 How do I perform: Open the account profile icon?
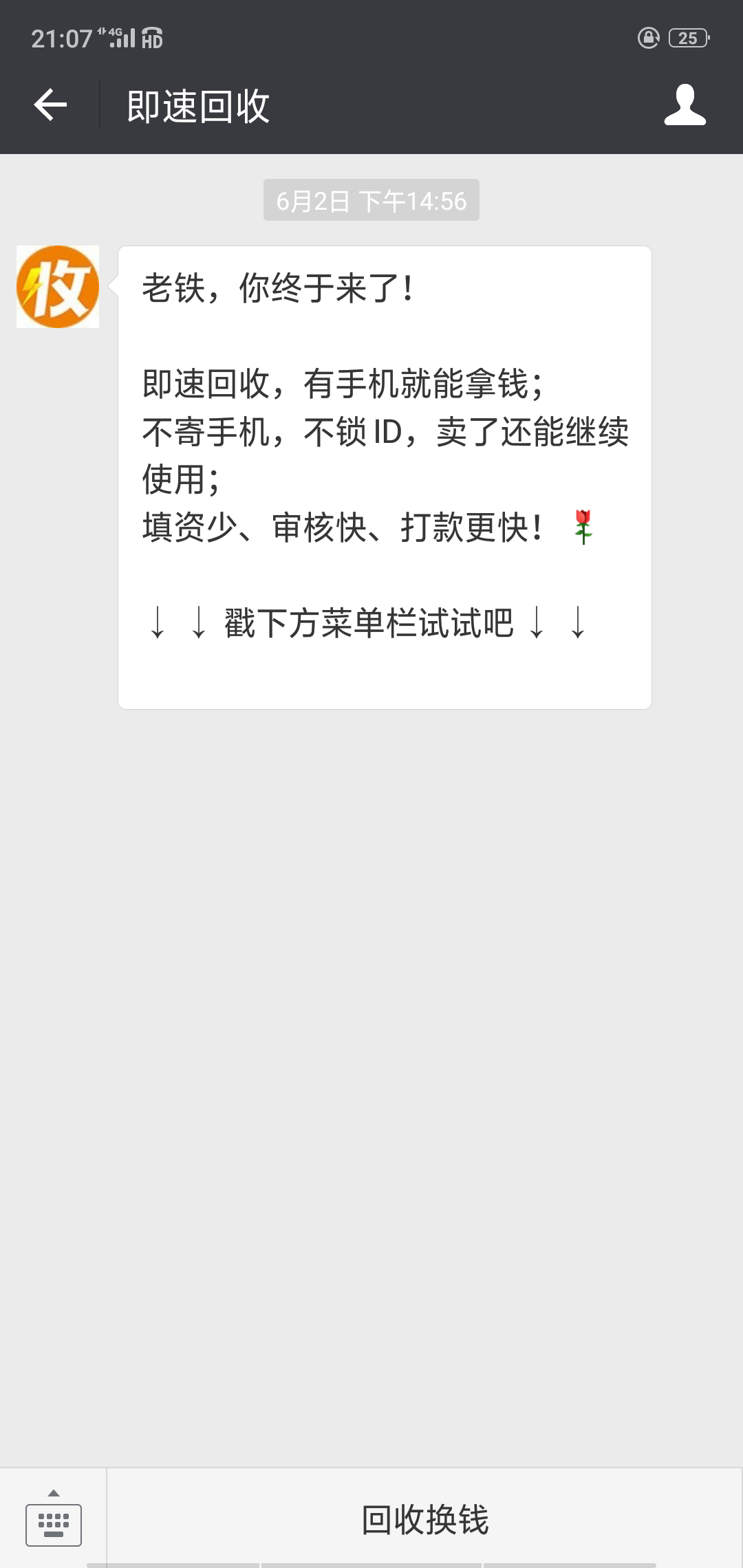coord(685,105)
